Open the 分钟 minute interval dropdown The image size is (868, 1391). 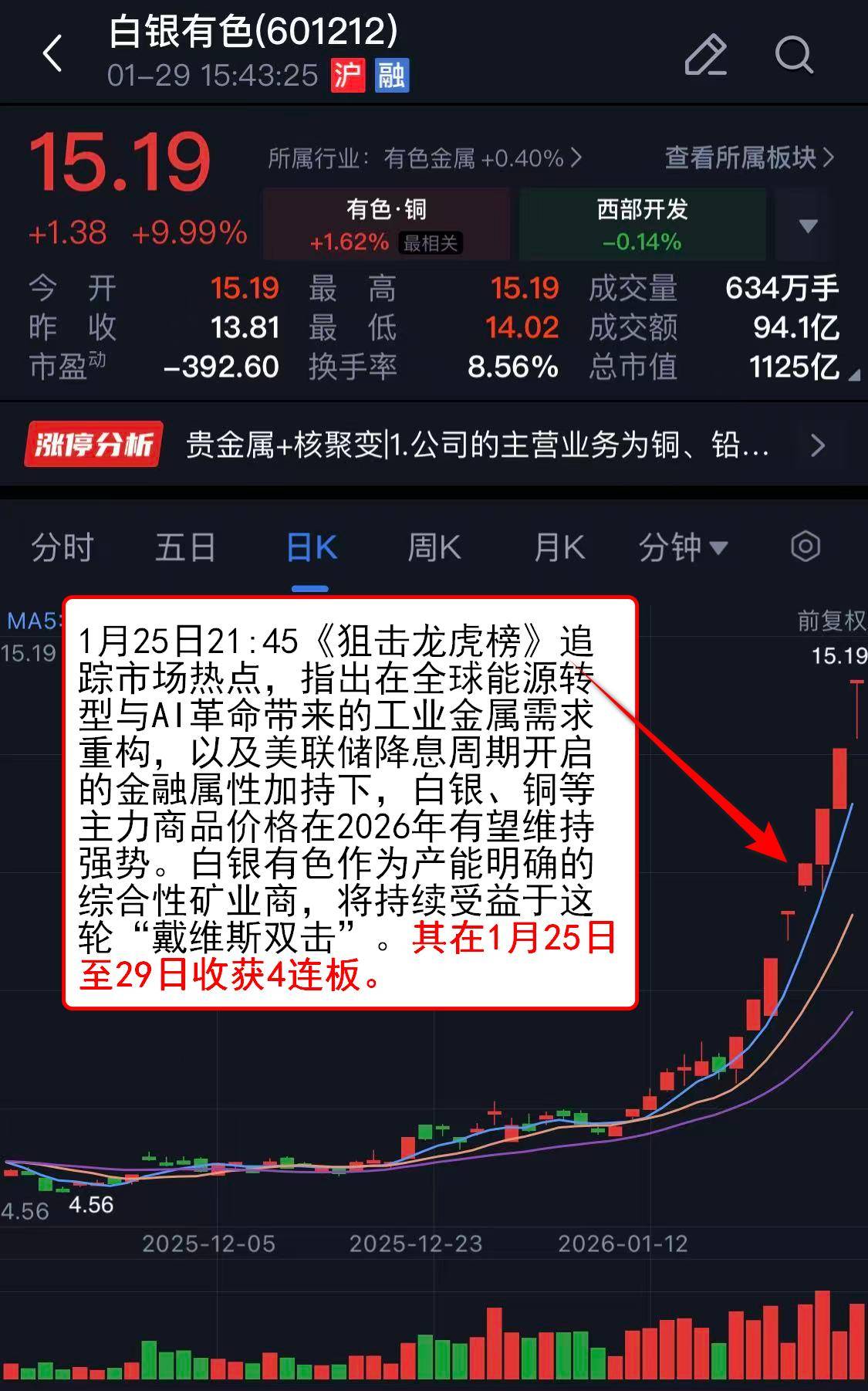coord(682,547)
